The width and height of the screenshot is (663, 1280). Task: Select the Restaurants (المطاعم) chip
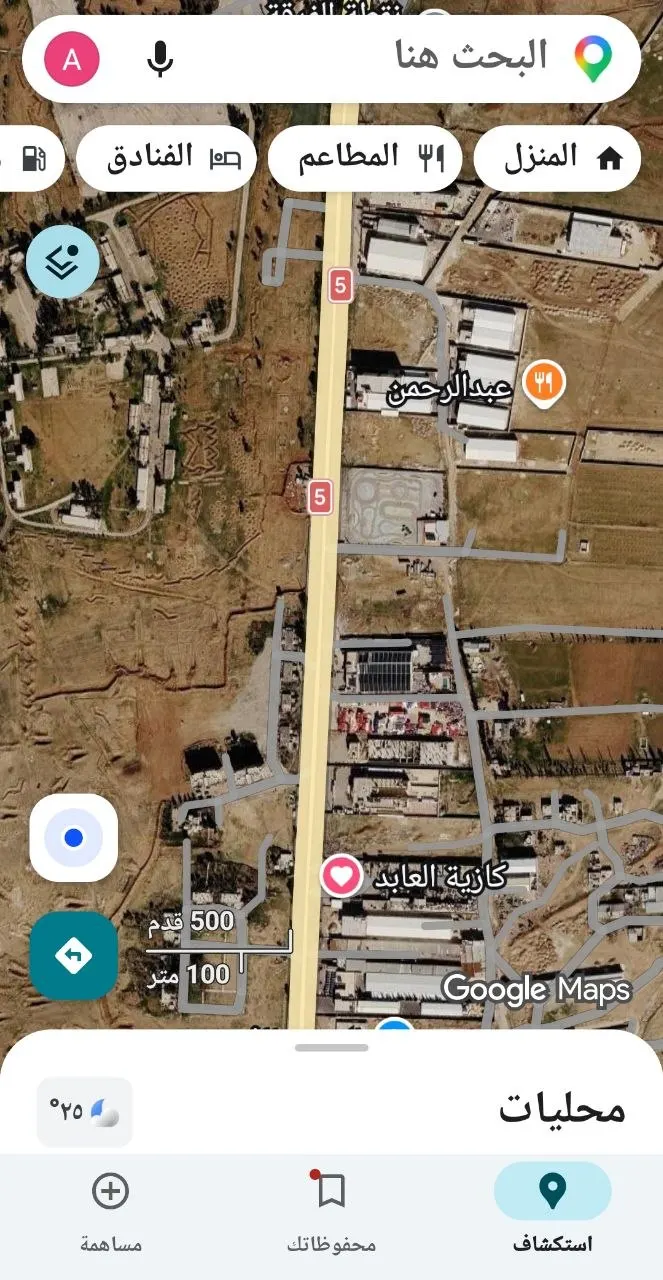tap(365, 157)
